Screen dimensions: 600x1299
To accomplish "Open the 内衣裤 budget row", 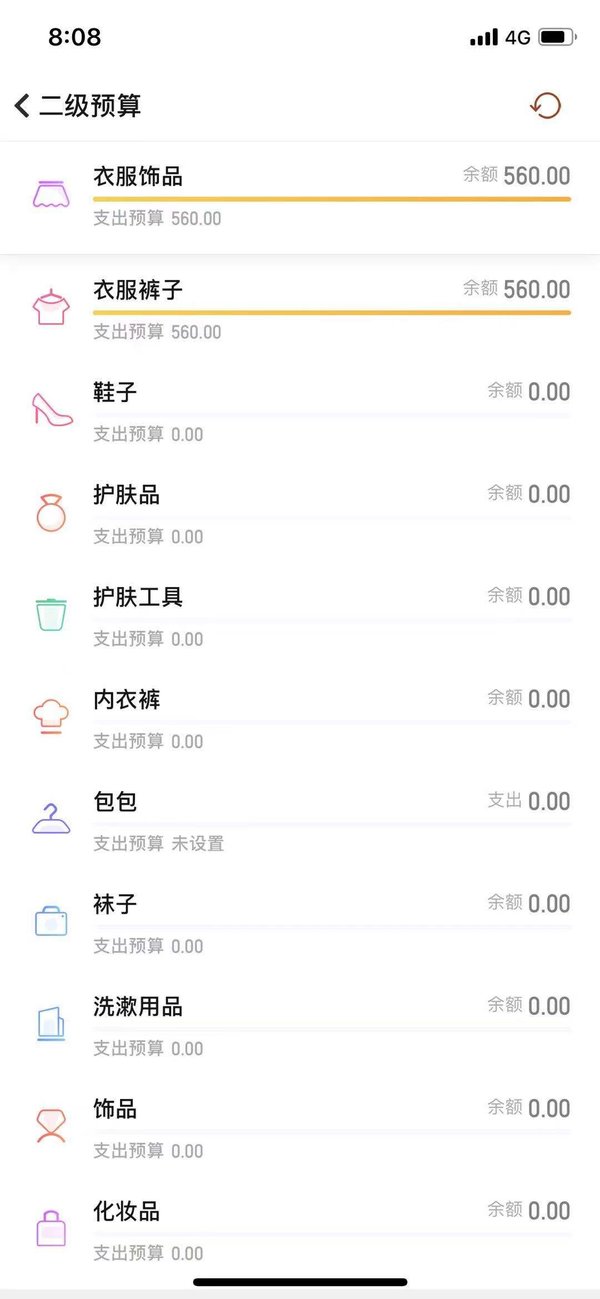I will tap(300, 719).
